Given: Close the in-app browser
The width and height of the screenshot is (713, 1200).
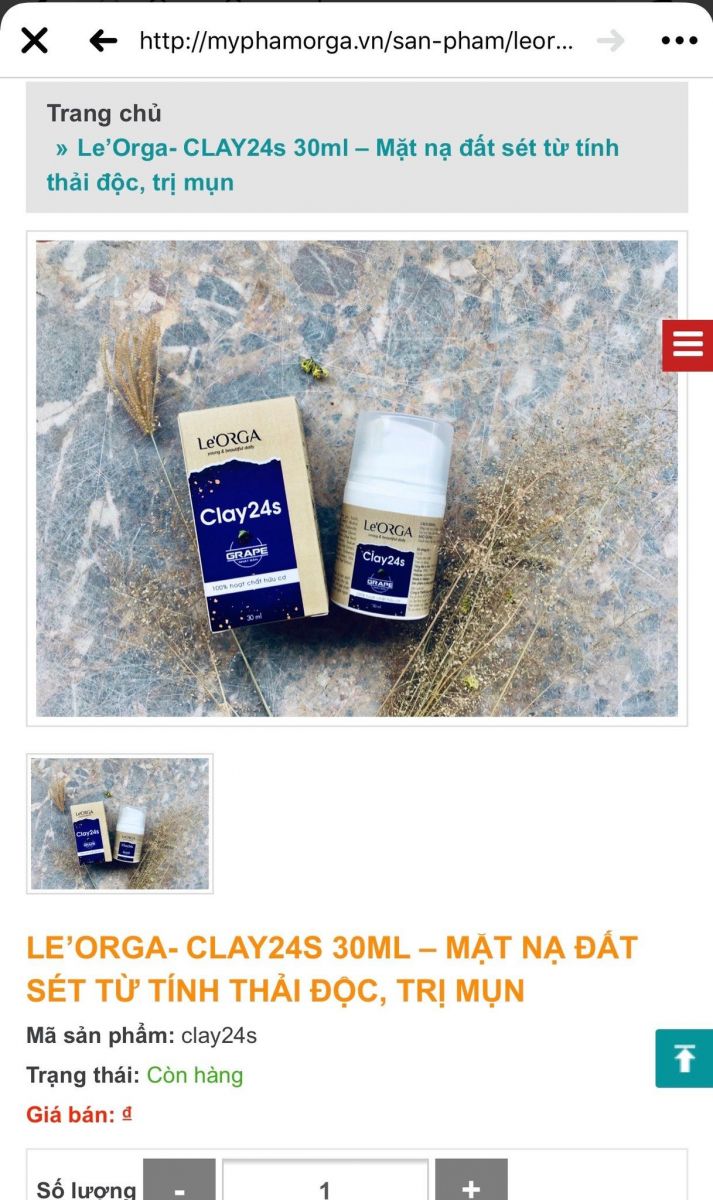Looking at the screenshot, I should click(x=35, y=41).
